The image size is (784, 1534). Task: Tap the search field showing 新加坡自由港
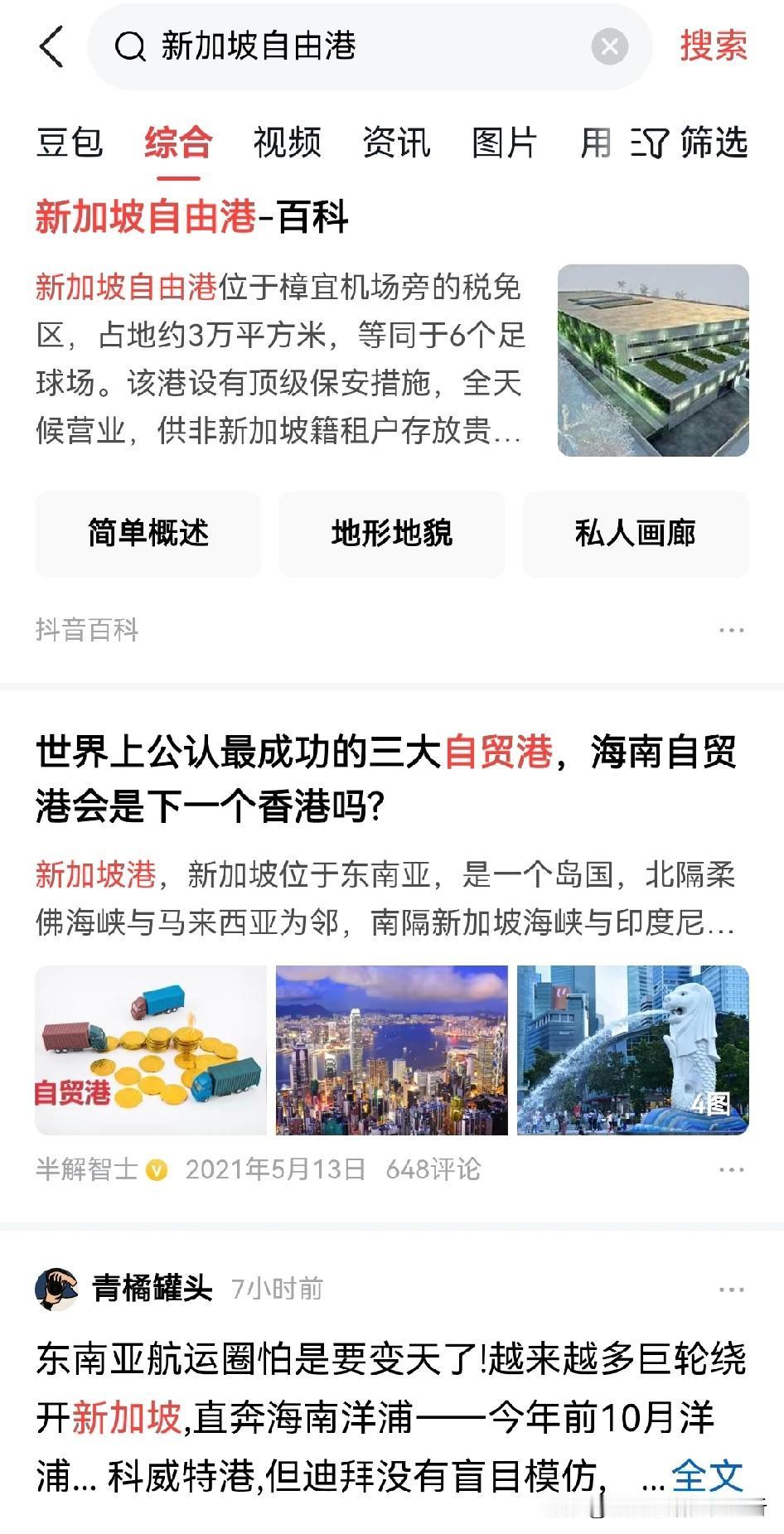[x=348, y=46]
